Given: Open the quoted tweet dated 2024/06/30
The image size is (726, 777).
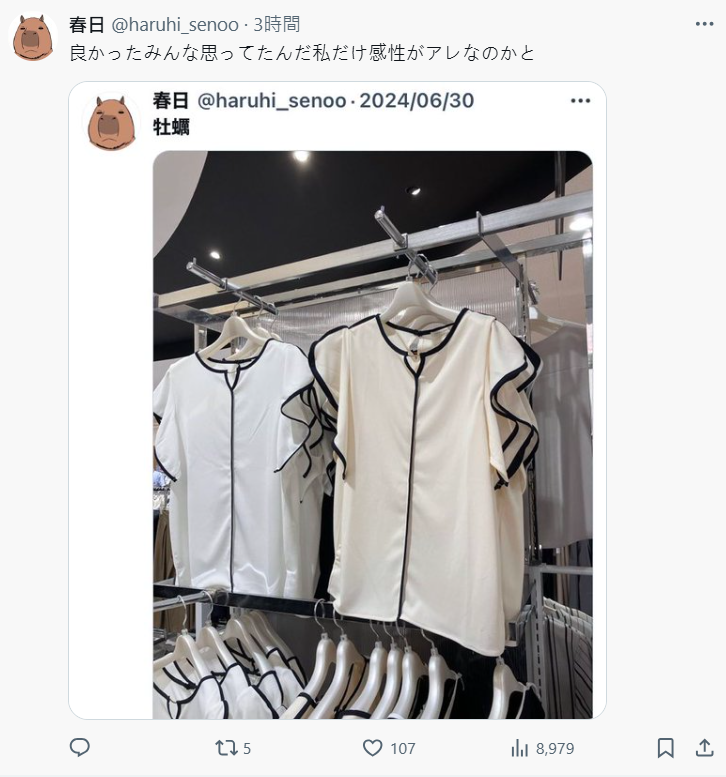Looking at the screenshot, I should (x=416, y=101).
